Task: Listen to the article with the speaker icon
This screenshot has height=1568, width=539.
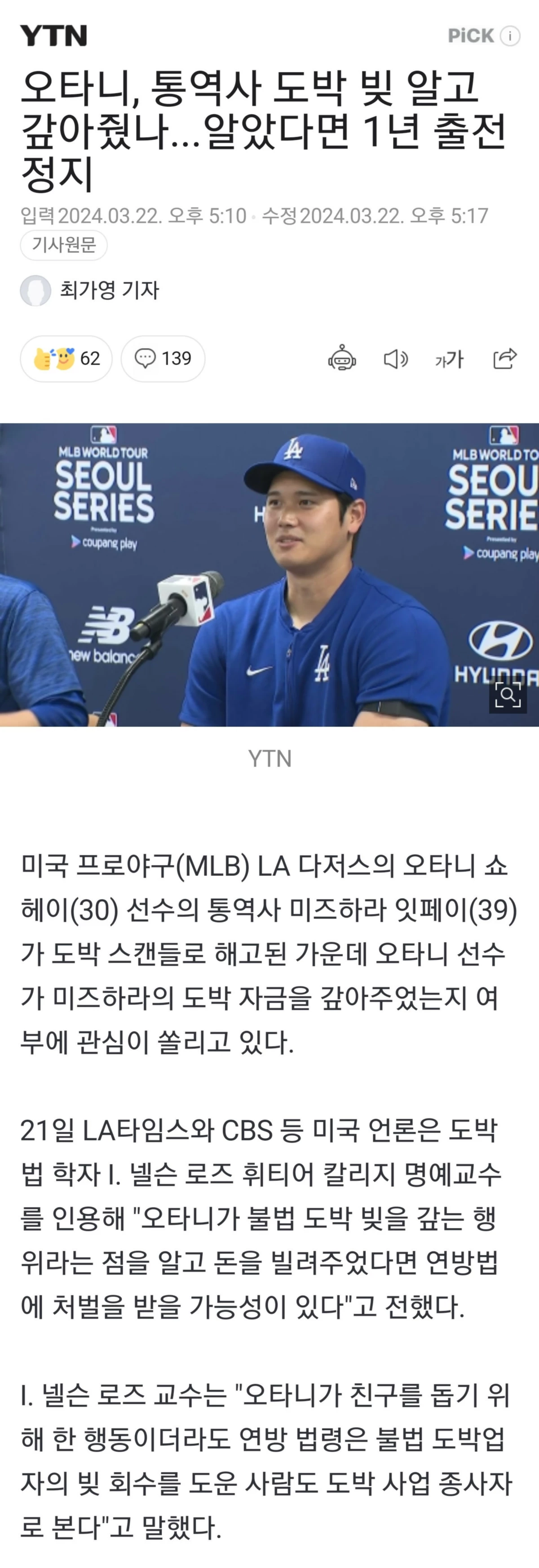Action: point(395,359)
